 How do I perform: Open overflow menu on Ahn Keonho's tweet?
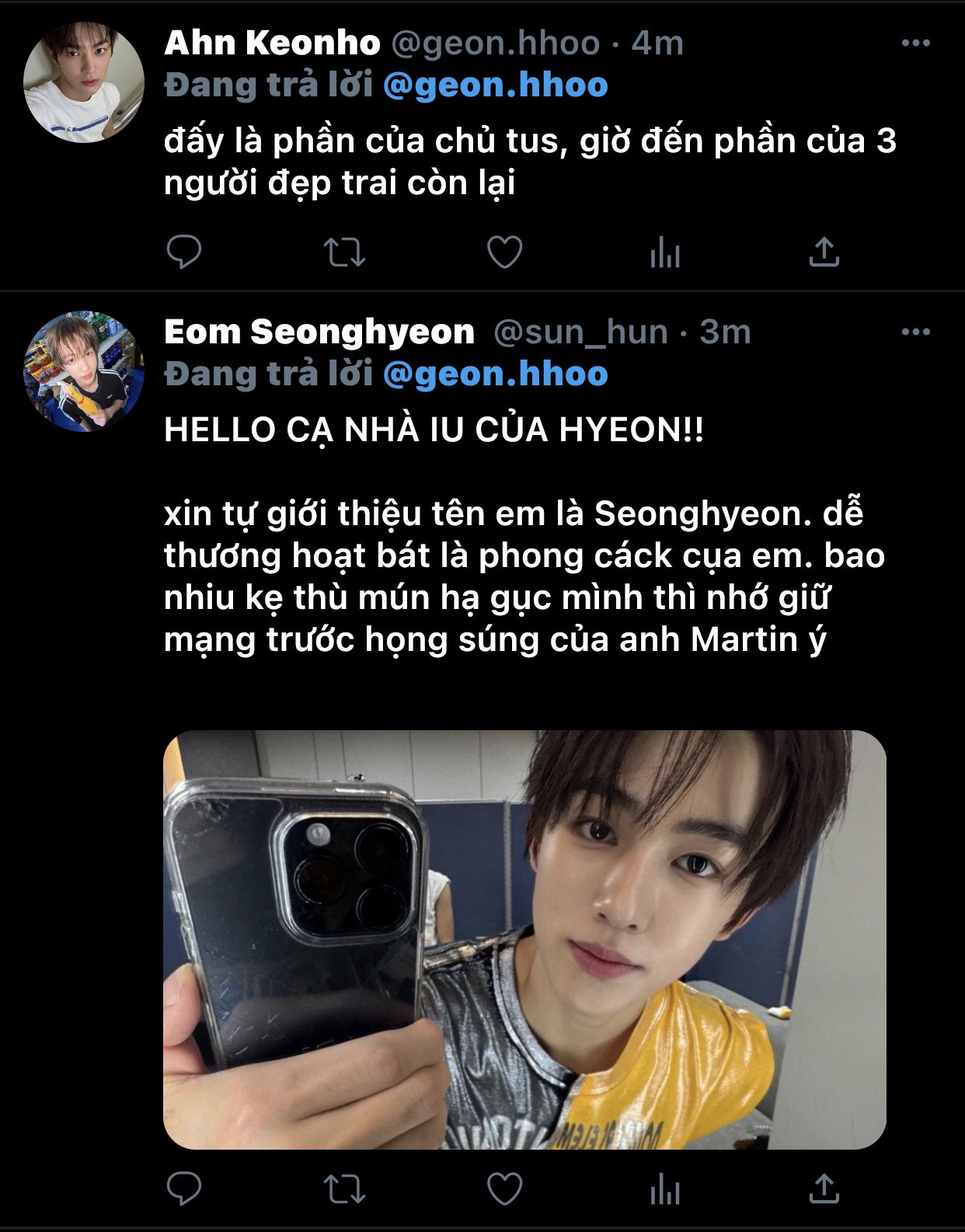915,44
